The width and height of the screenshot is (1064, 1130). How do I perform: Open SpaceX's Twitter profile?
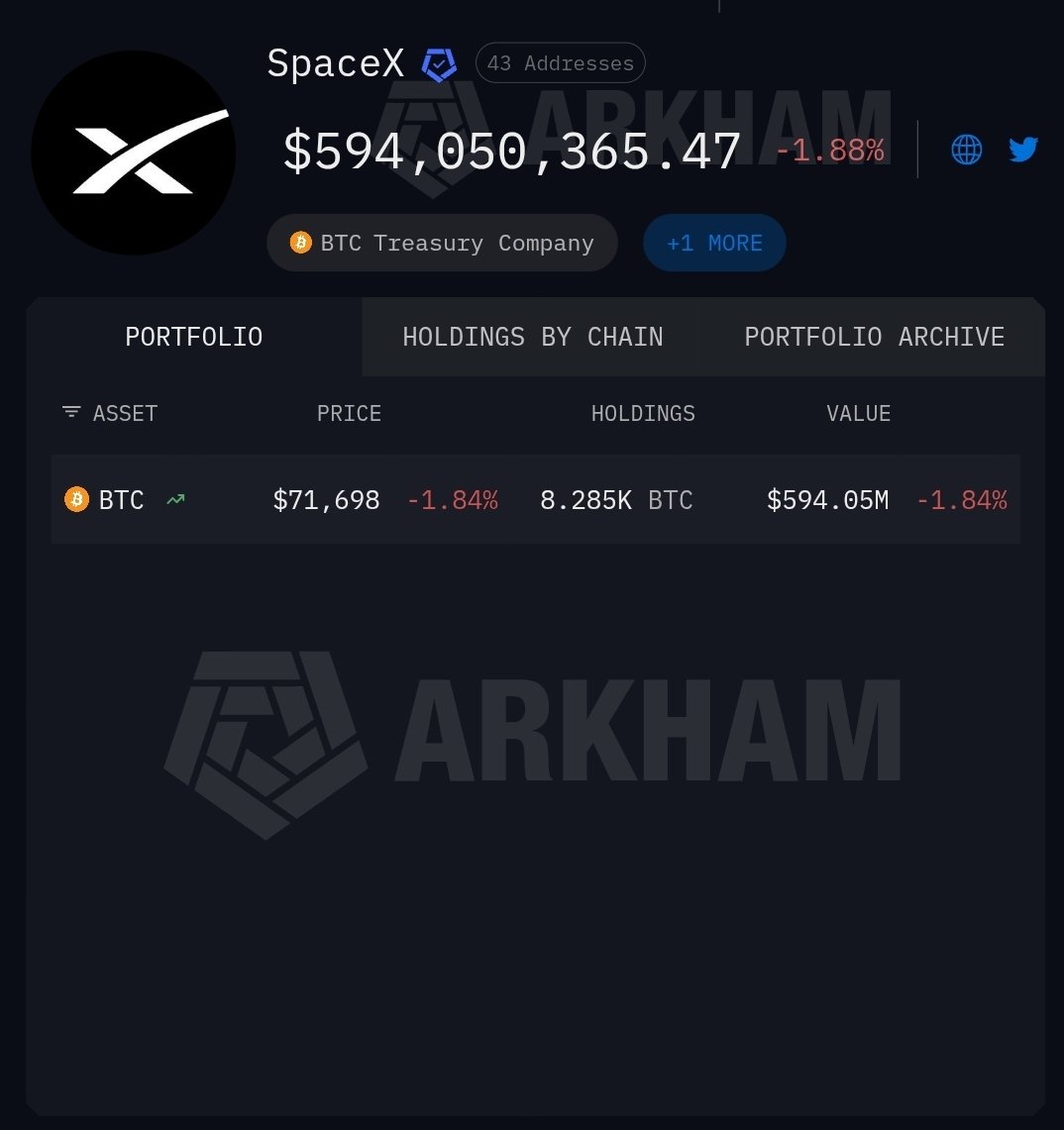point(1022,150)
